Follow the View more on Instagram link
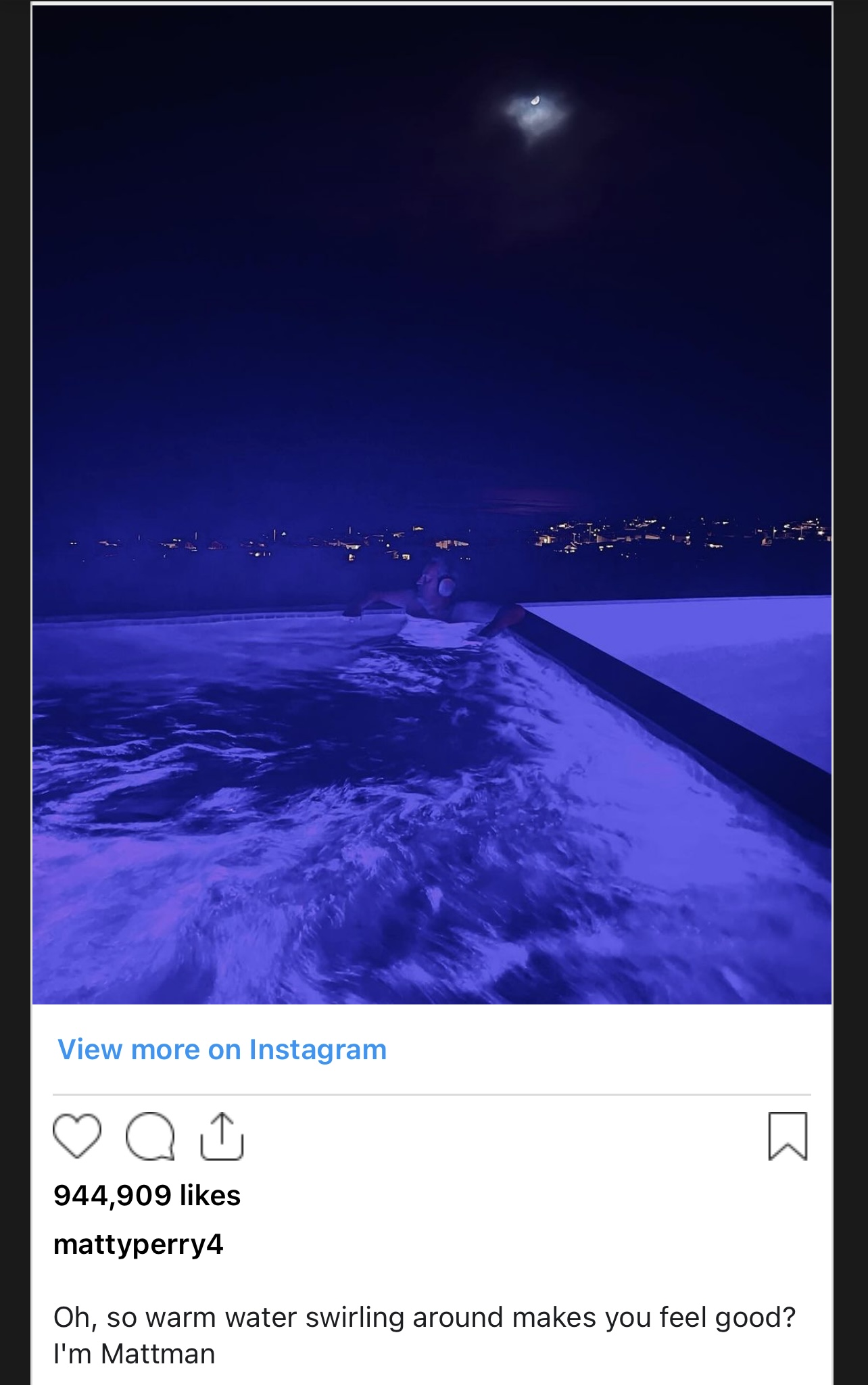This screenshot has width=868, height=1385. pyautogui.click(x=222, y=1050)
